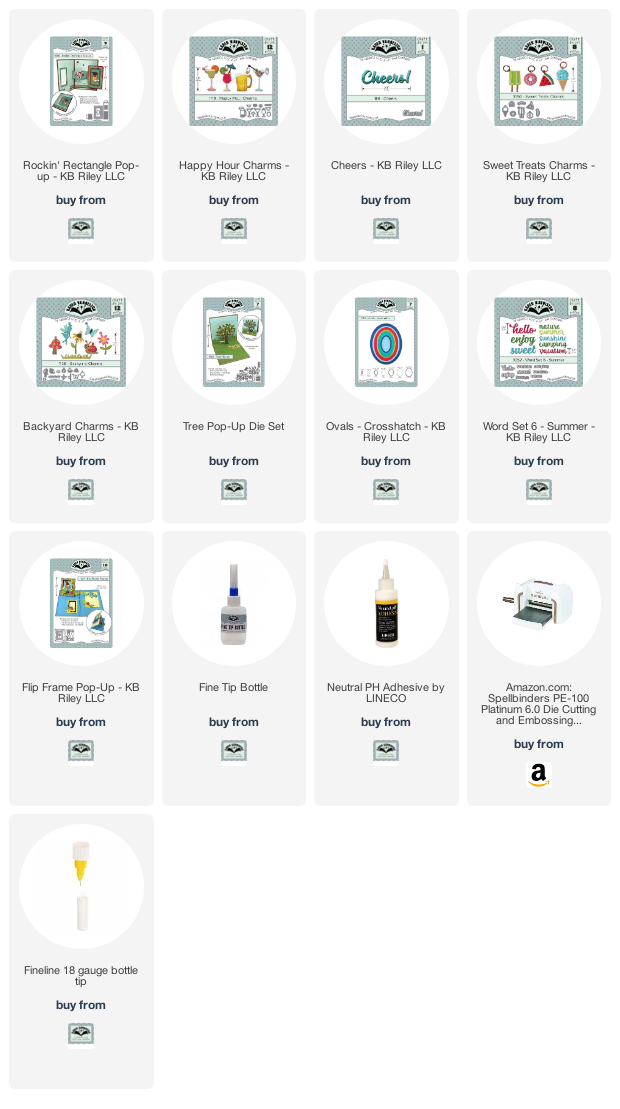Open Neutral PH Adhesive by LINECO

(386, 668)
